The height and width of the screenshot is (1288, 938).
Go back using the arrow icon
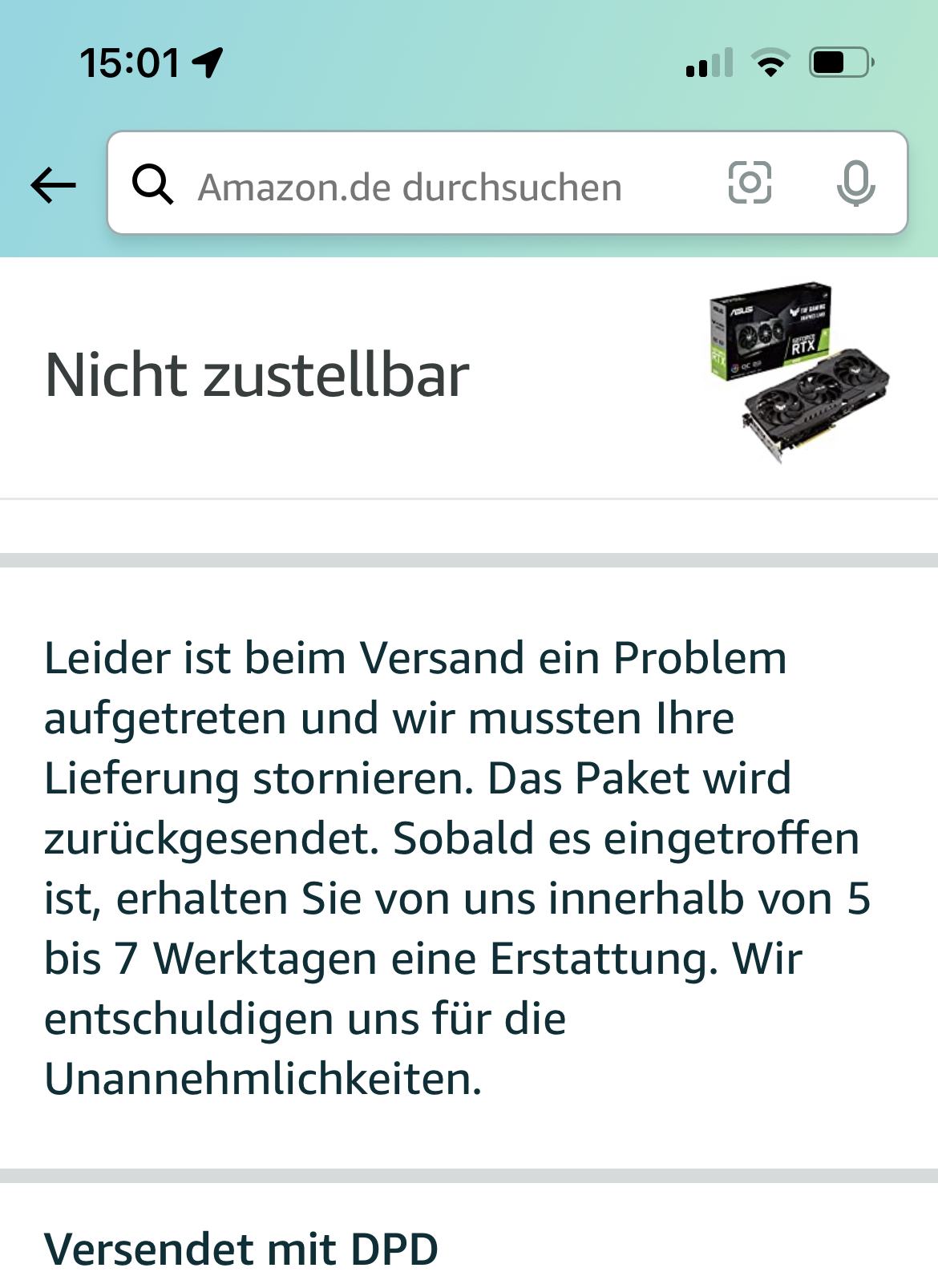pos(53,185)
